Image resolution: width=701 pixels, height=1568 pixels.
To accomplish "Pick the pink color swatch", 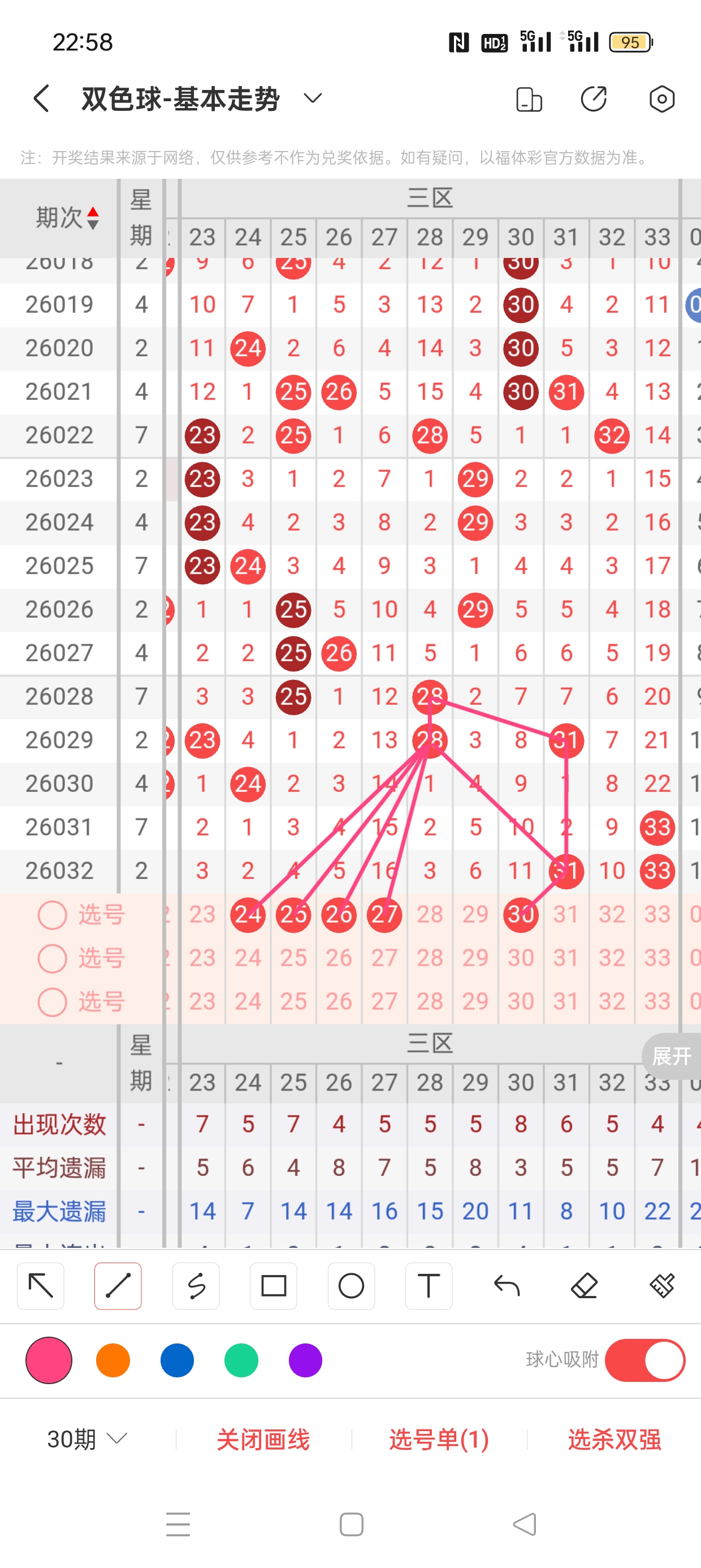I will tap(49, 1362).
